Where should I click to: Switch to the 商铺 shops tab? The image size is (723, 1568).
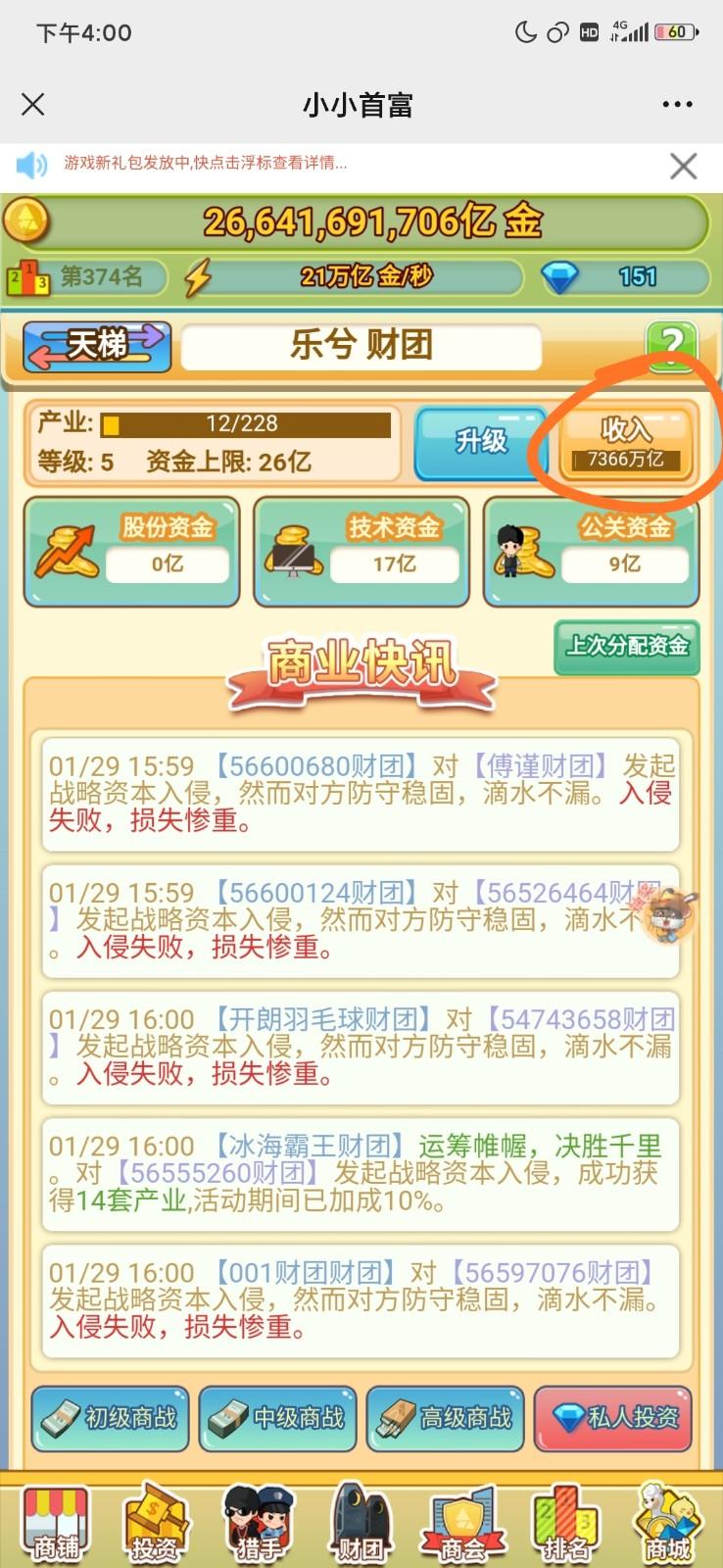tap(55, 1524)
